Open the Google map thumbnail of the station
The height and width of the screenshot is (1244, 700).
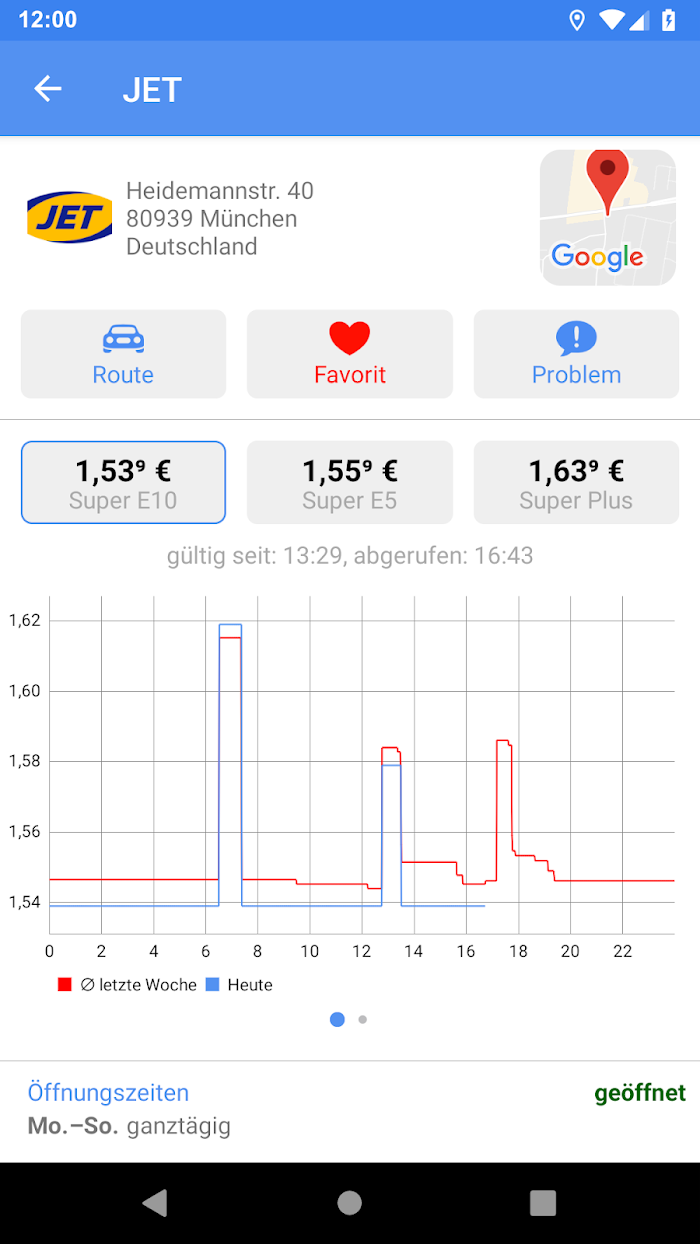(608, 218)
